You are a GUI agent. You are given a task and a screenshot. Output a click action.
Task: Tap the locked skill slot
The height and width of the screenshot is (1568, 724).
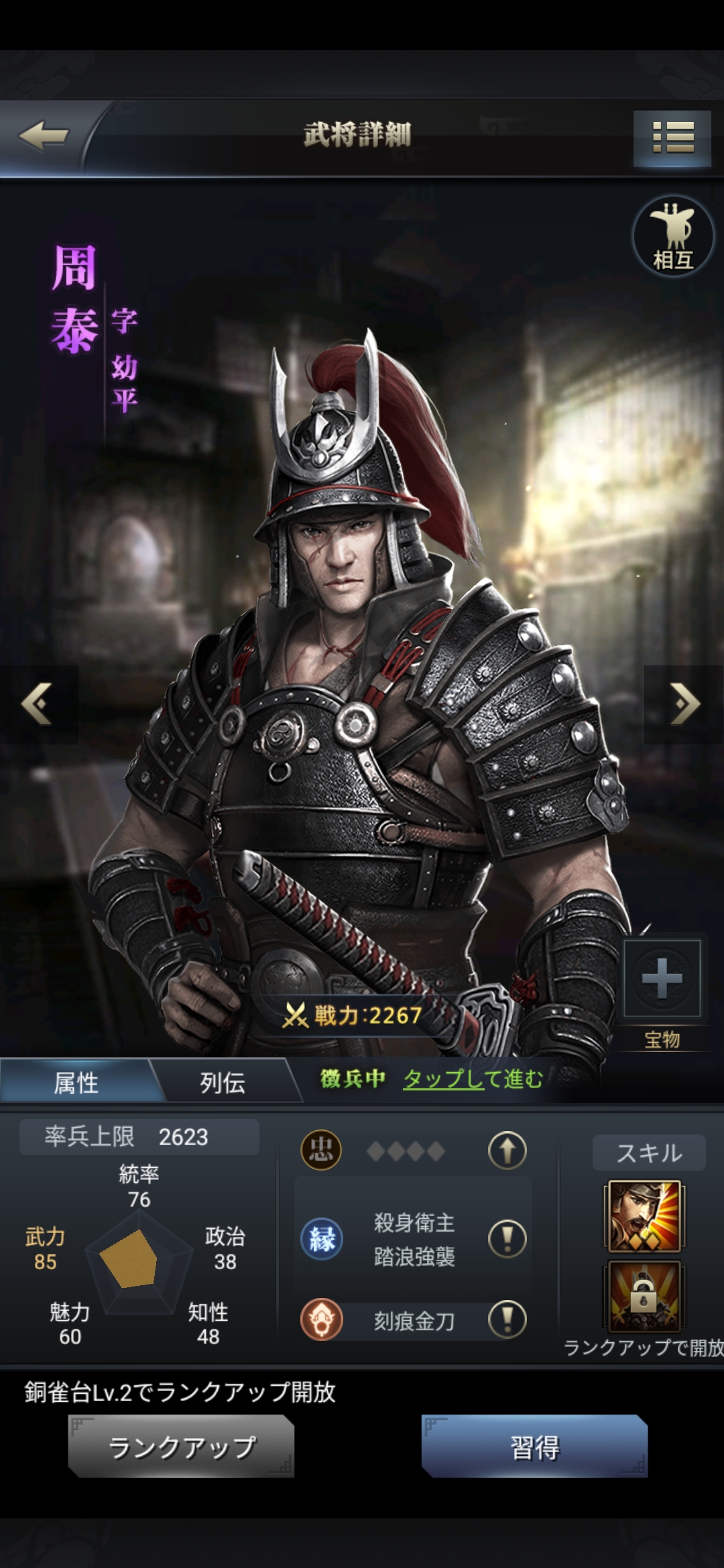click(644, 1297)
